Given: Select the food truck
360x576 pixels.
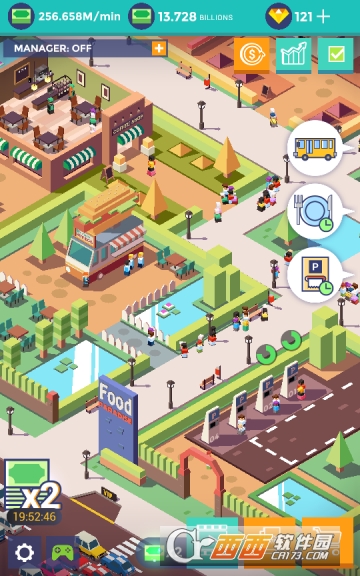Looking at the screenshot, I should [105, 235].
